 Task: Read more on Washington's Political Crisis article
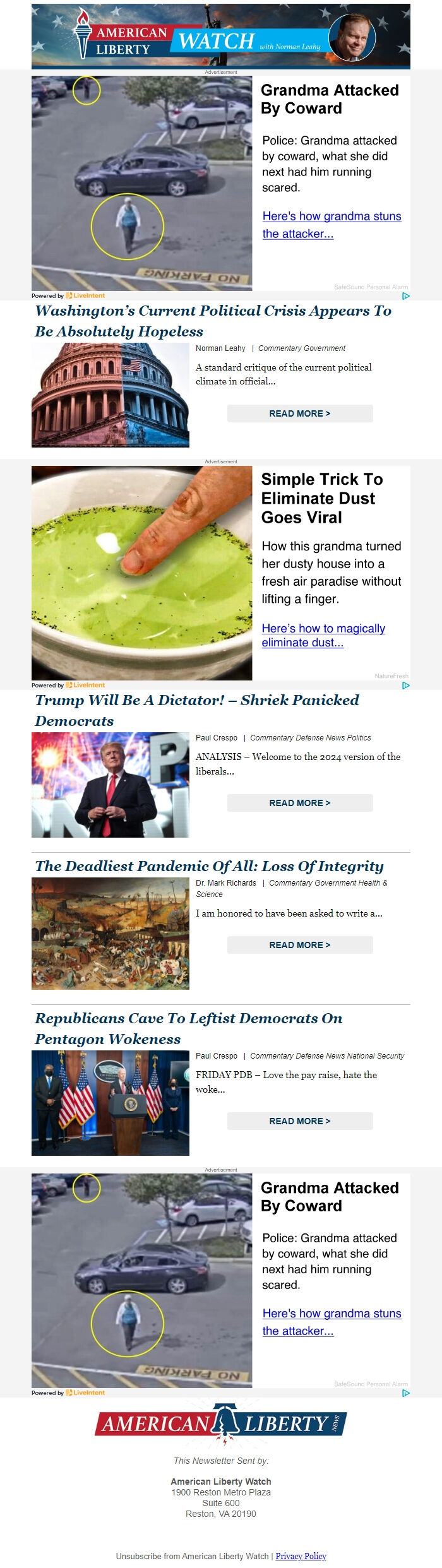point(300,413)
